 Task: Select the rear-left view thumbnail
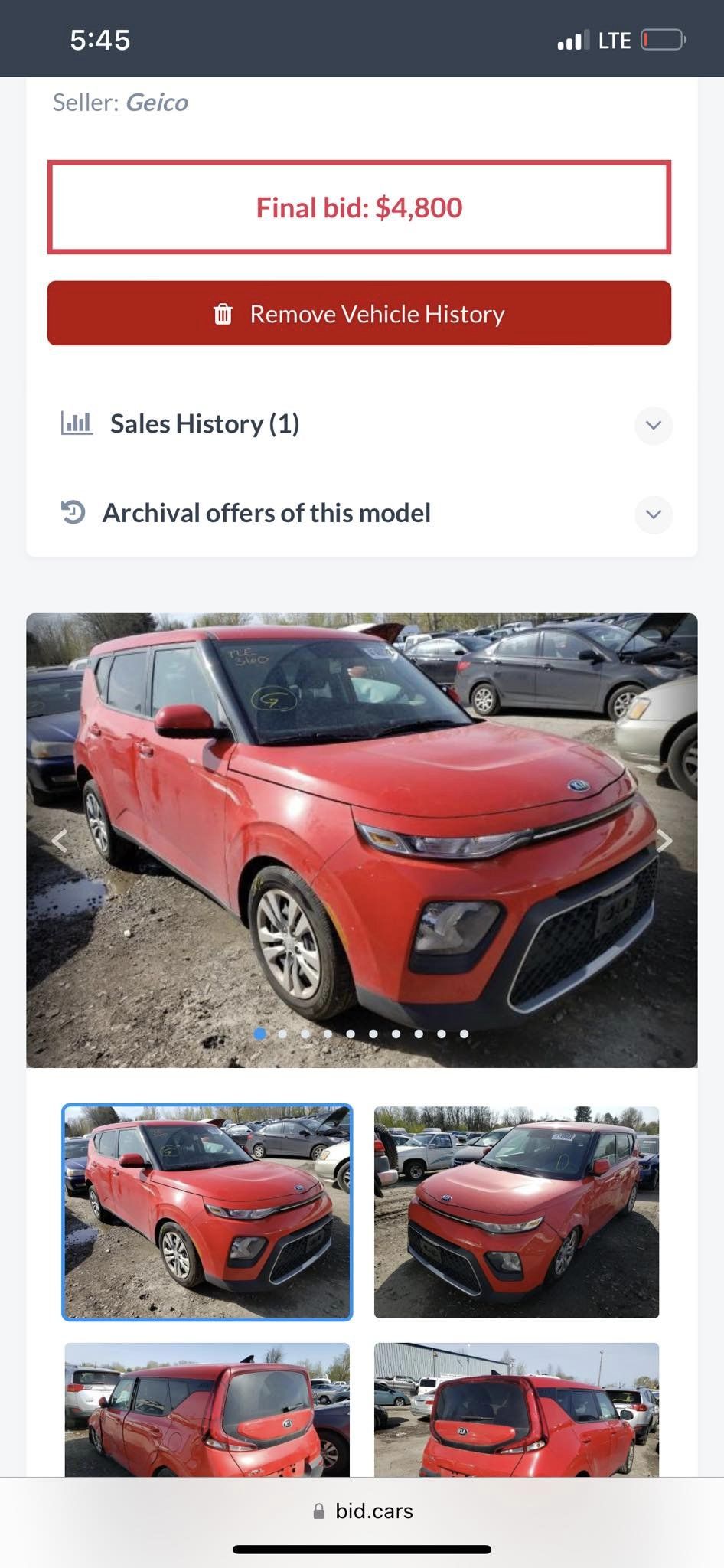coord(207,1410)
